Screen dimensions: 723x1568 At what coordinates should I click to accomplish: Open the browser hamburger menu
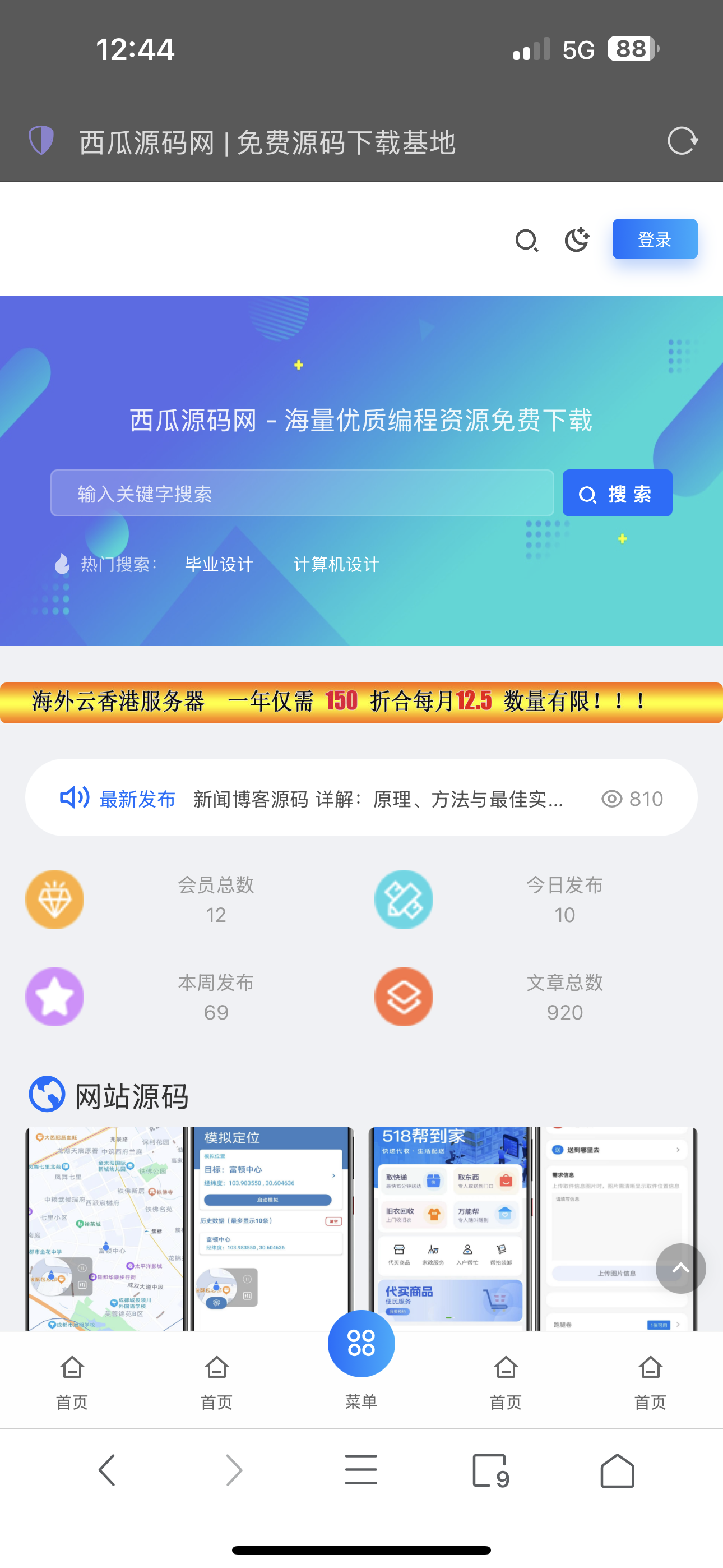pos(361,1470)
